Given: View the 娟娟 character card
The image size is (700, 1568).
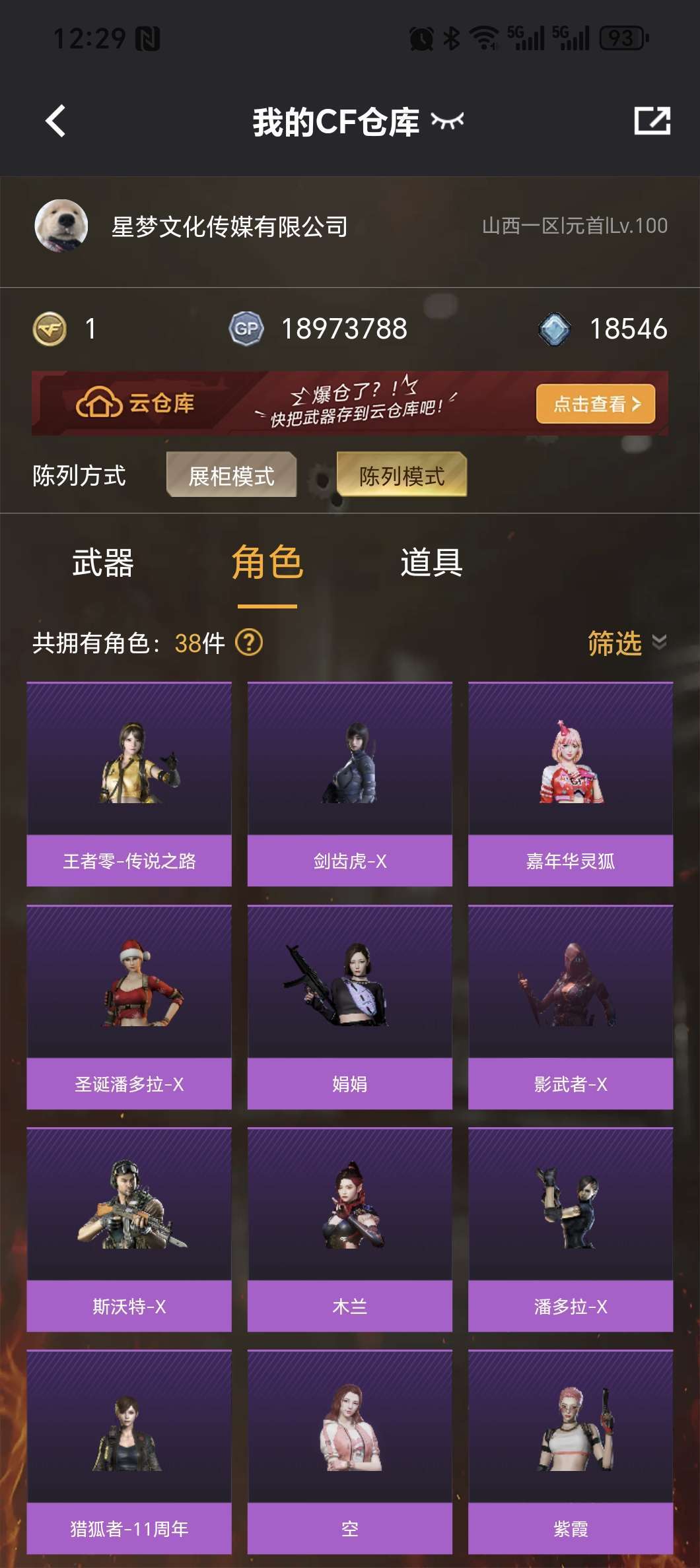Looking at the screenshot, I should (x=349, y=1006).
